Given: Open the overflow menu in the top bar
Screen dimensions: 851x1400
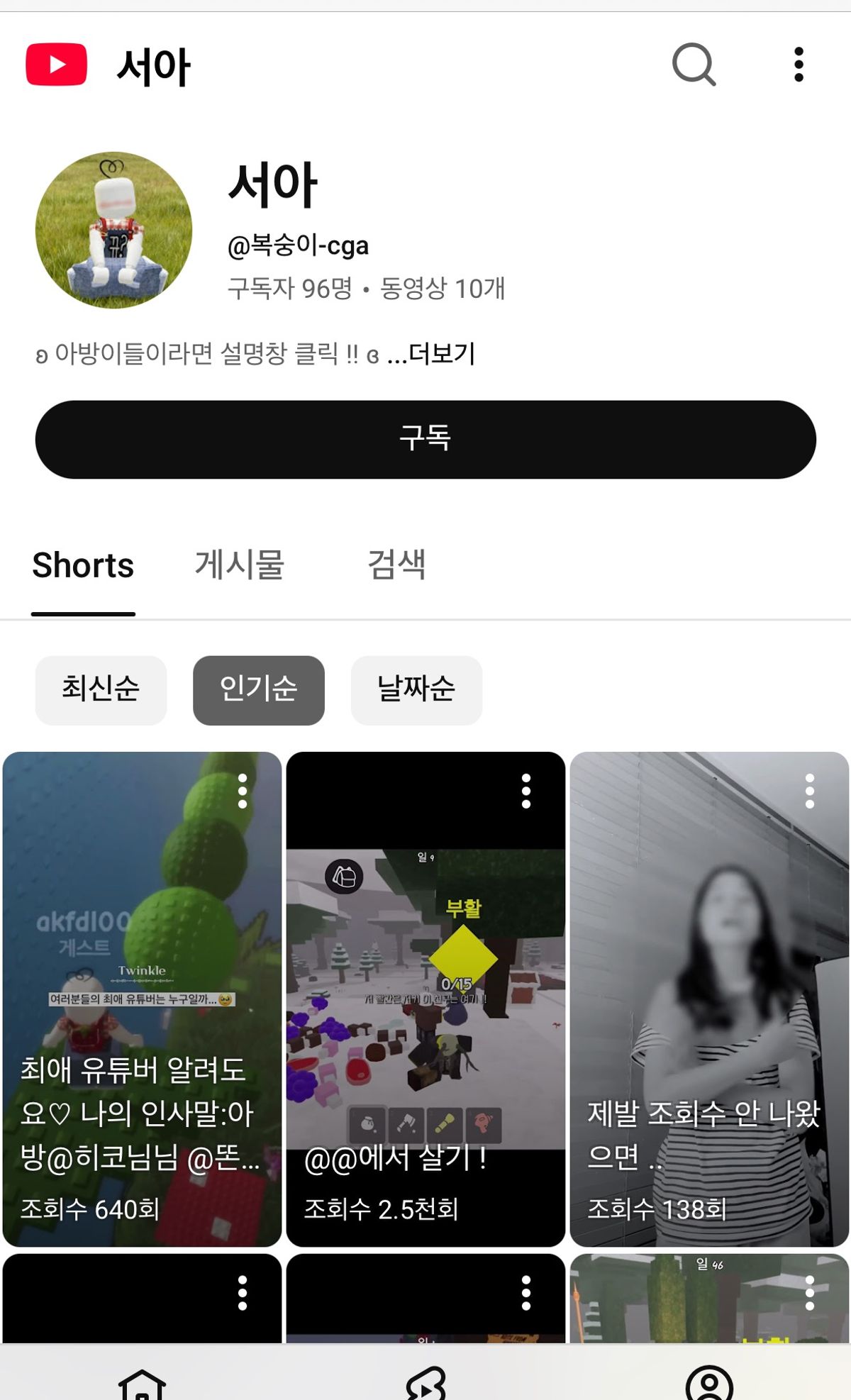Looking at the screenshot, I should click(x=799, y=65).
